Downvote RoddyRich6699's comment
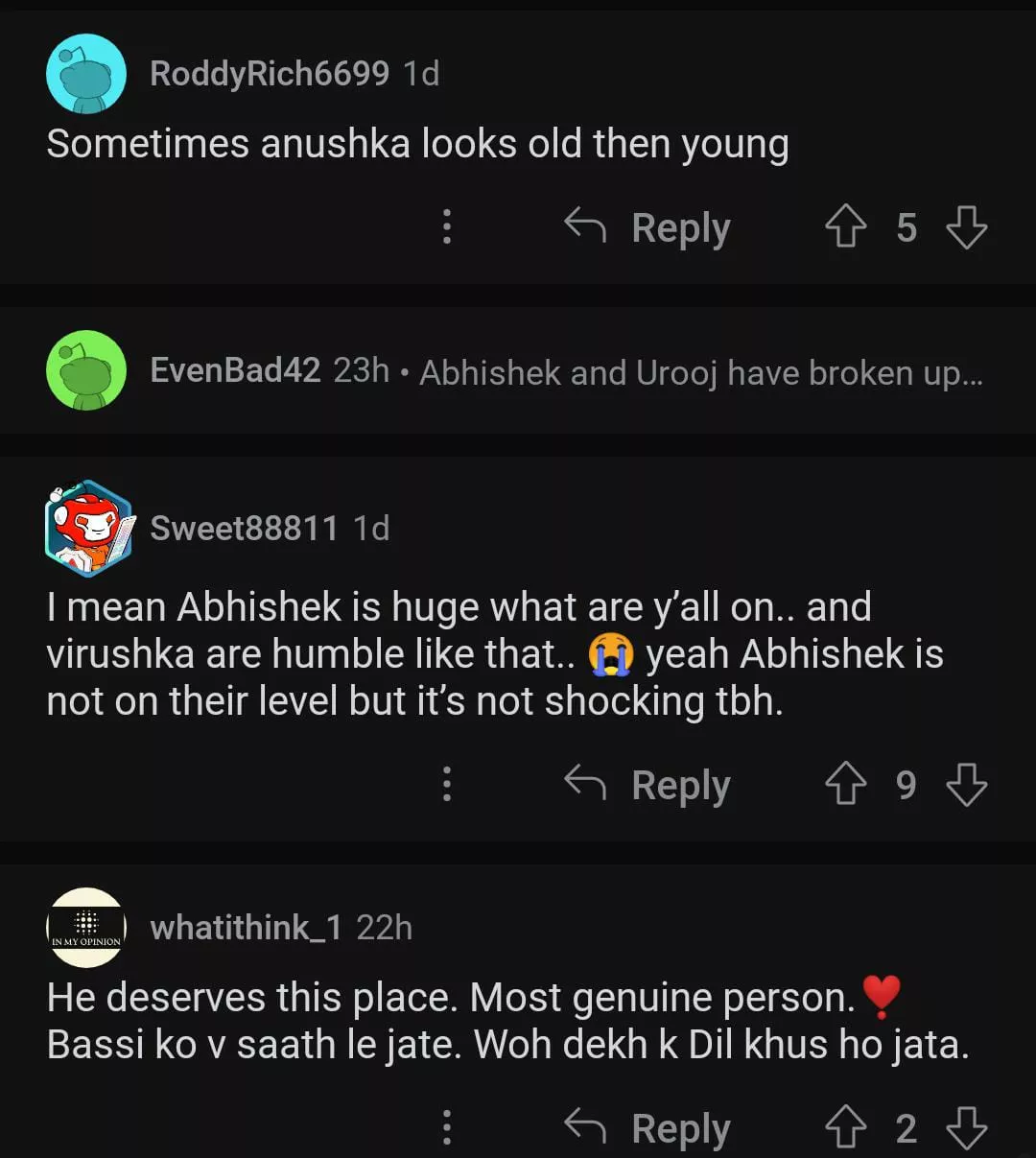The height and width of the screenshot is (1158, 1036). (x=966, y=228)
